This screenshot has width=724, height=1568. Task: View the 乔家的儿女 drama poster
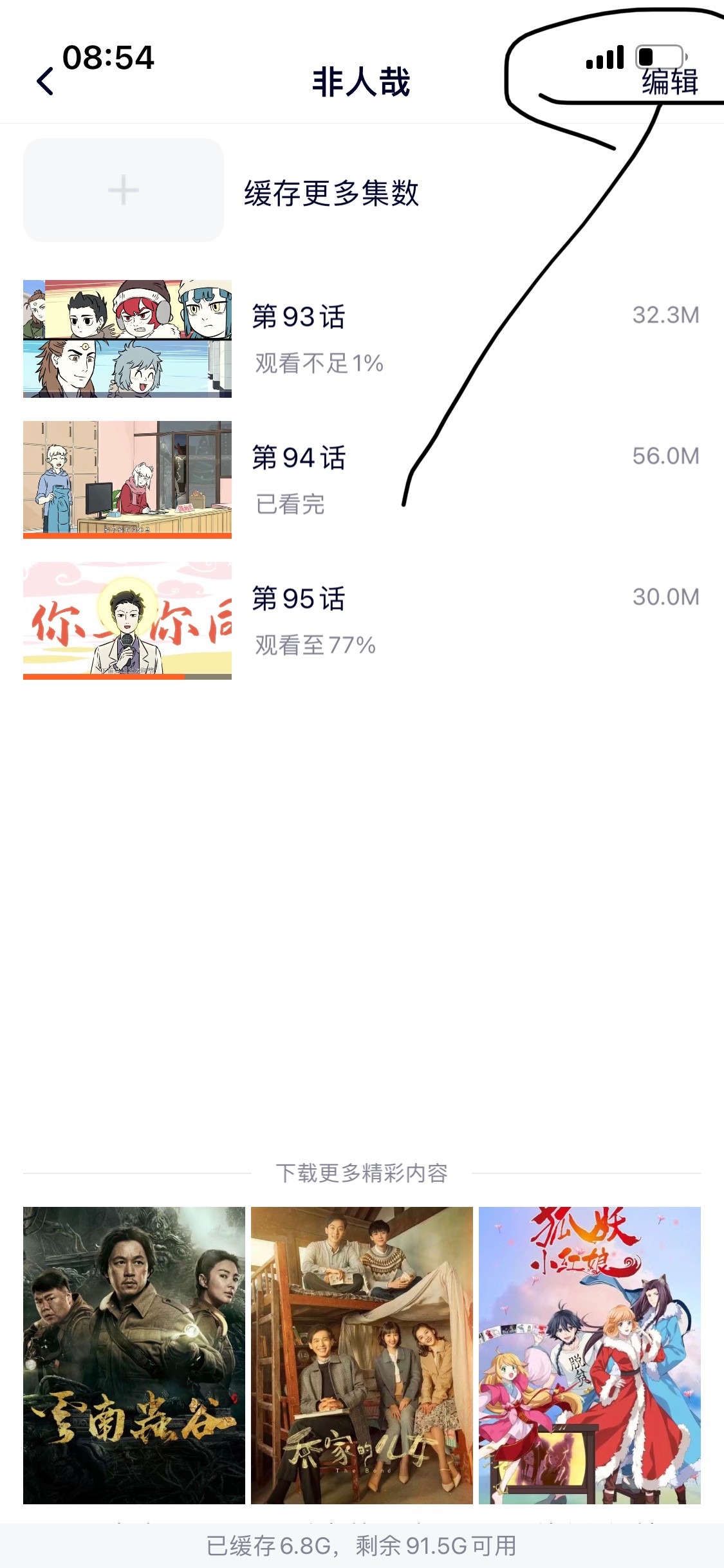coord(362,1355)
